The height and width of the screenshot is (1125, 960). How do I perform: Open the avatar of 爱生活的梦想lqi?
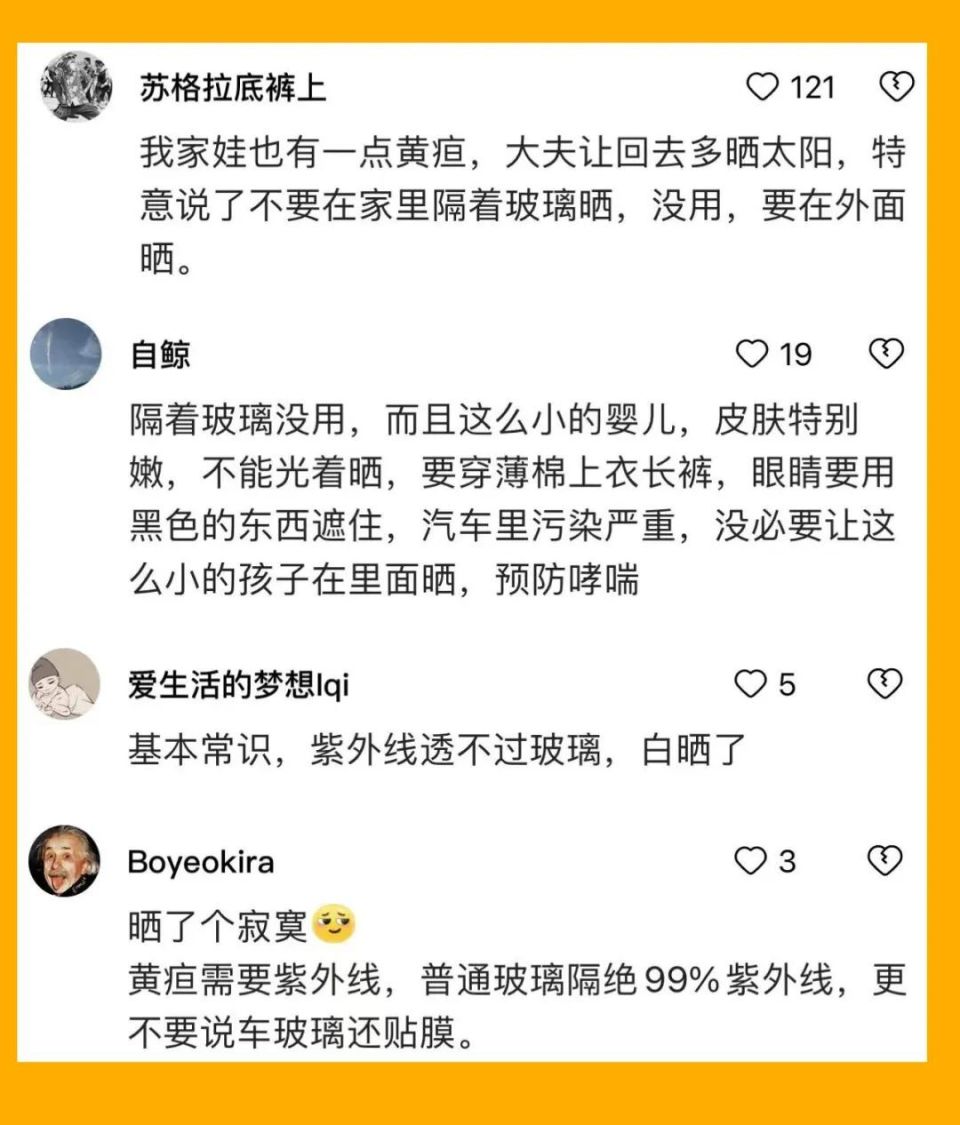67,685
